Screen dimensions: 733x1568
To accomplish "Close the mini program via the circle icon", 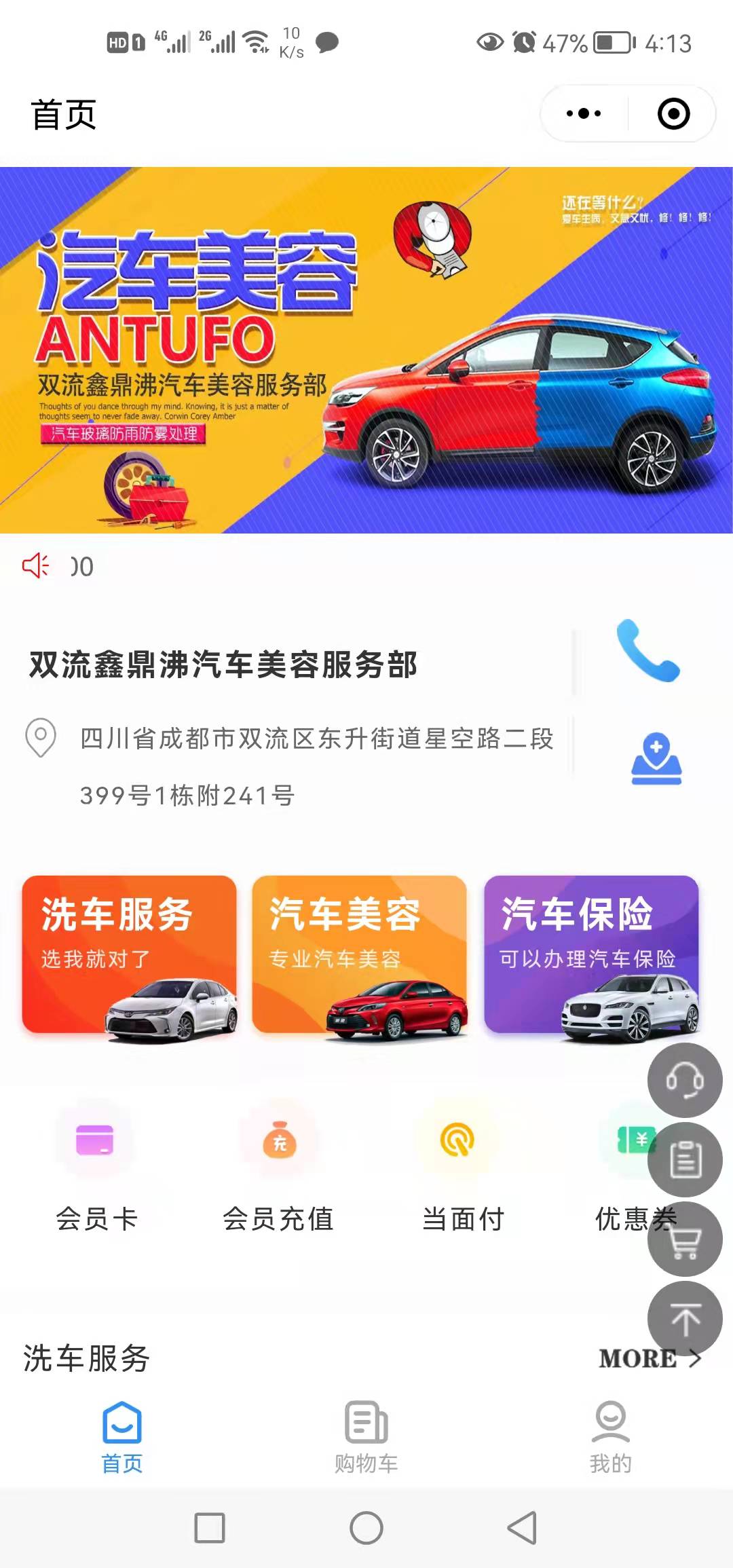I will click(x=673, y=113).
